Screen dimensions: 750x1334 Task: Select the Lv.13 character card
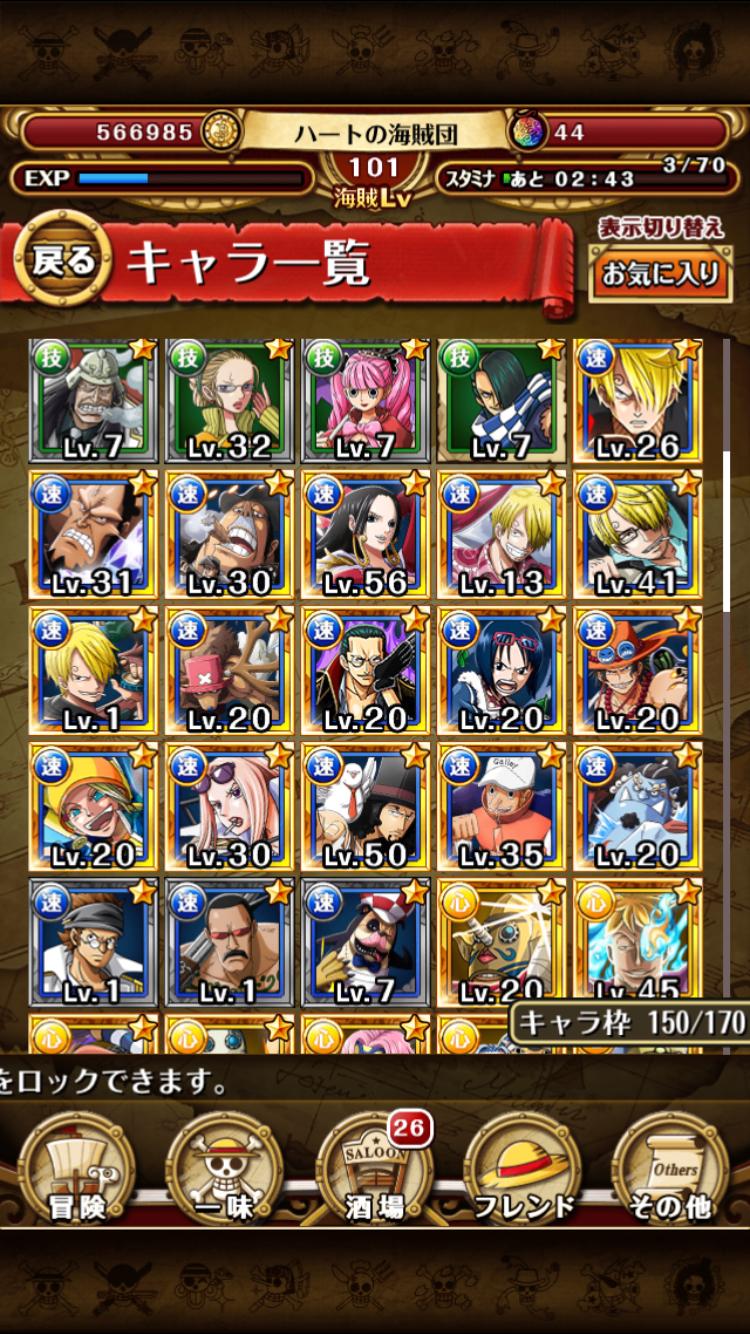click(502, 536)
